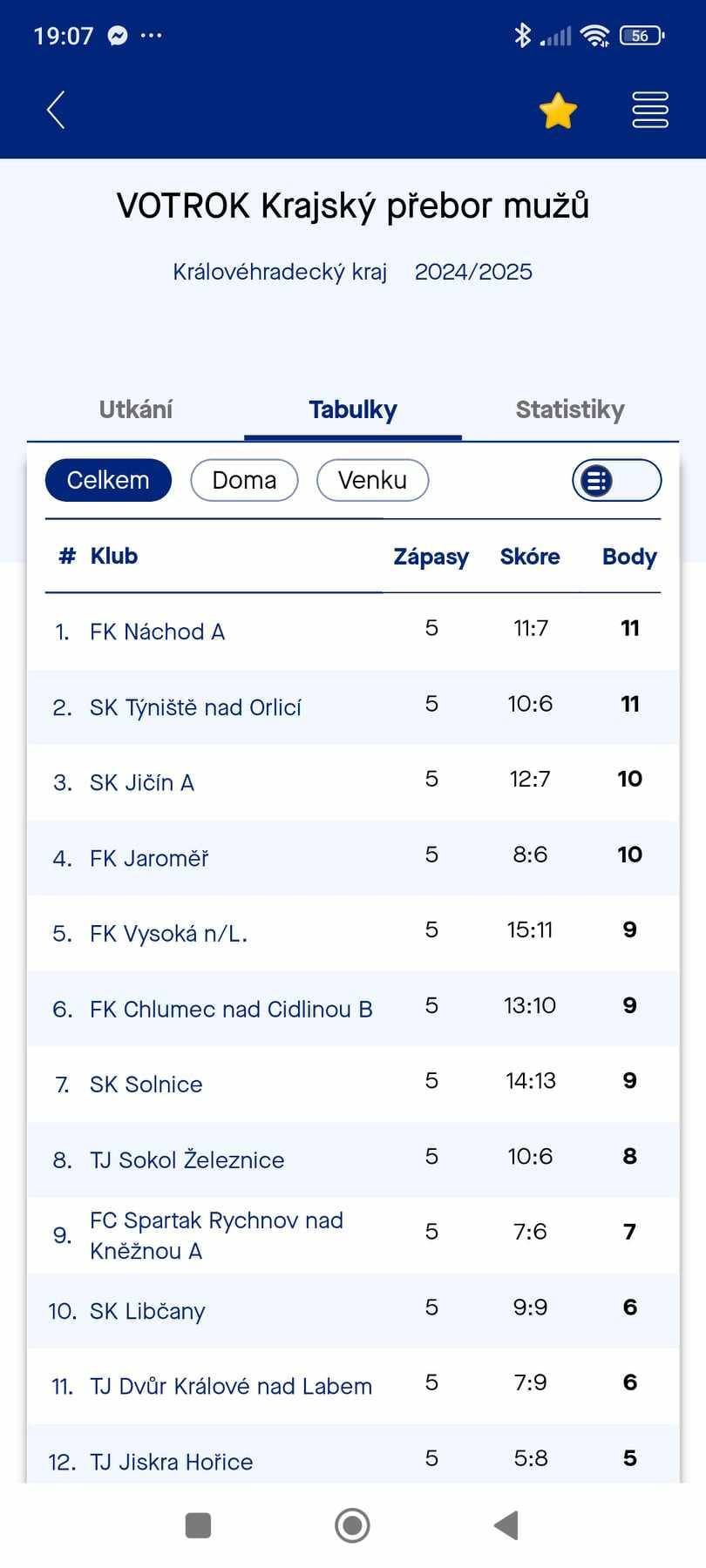
Task: Open SK Solnice row
Action: click(x=353, y=1084)
